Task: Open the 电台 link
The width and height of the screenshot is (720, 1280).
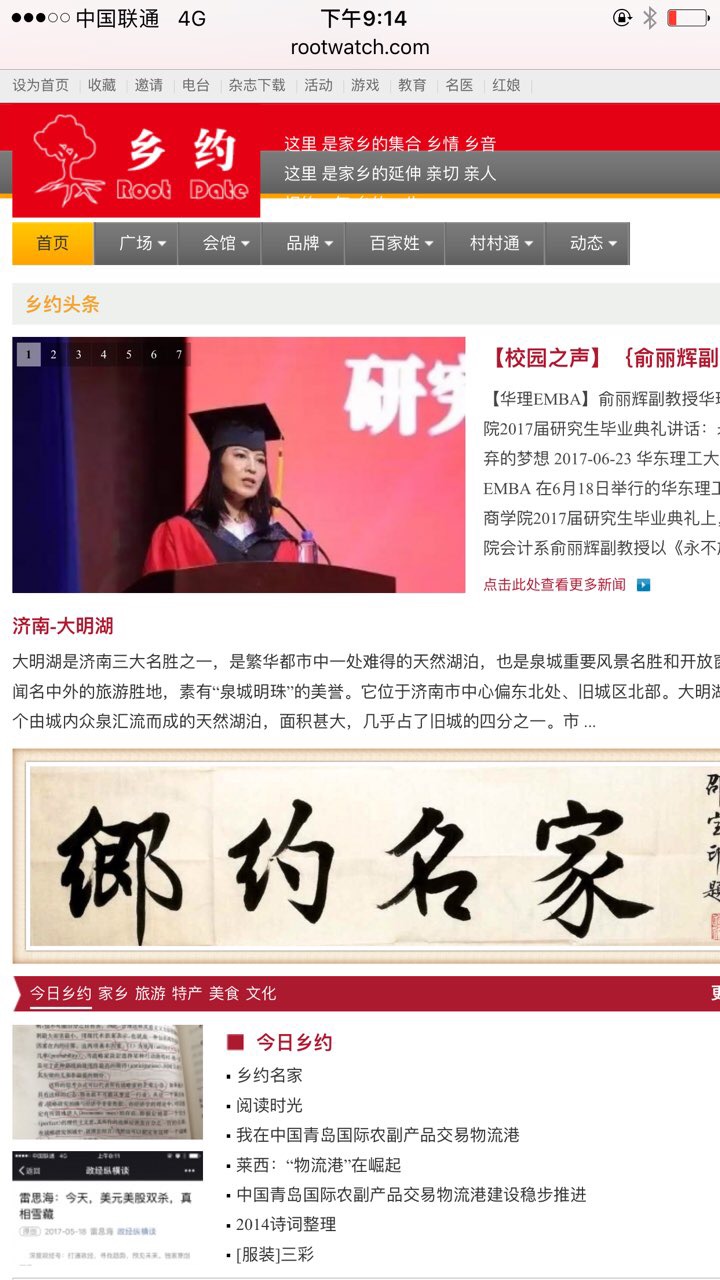Action: pos(196,85)
